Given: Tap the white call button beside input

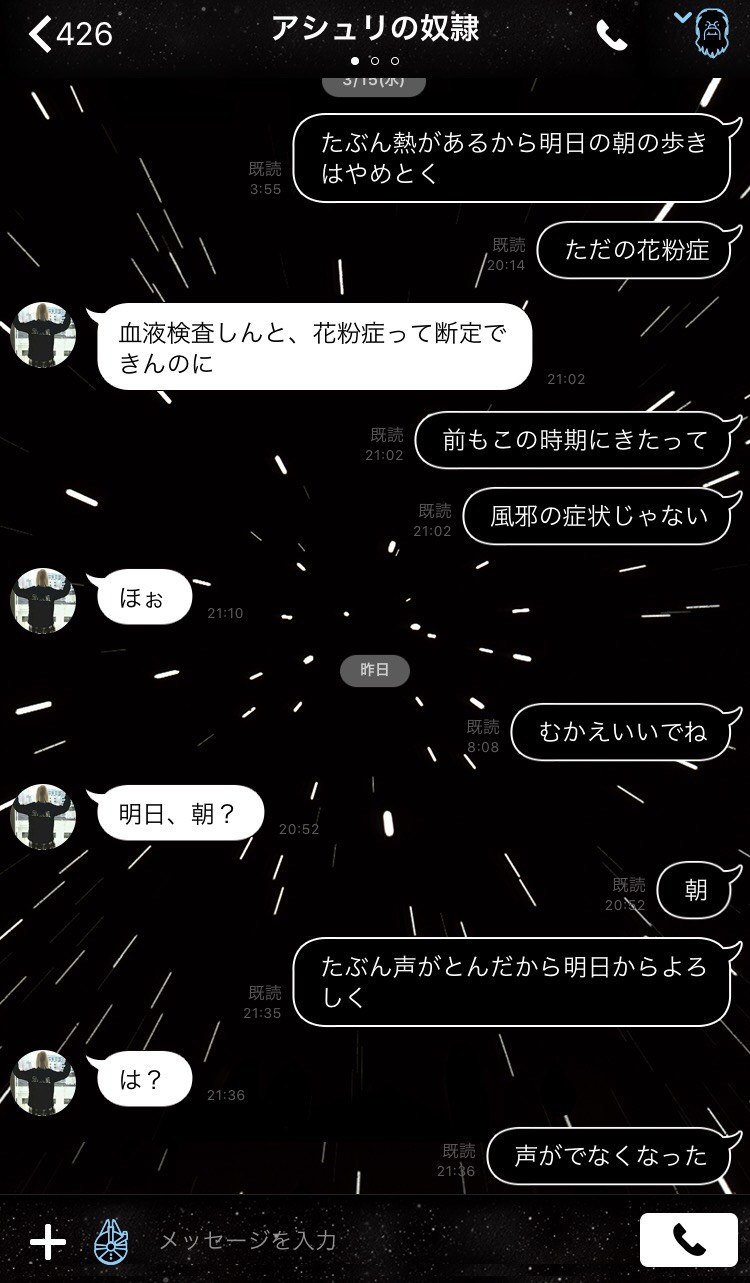Looking at the screenshot, I should tap(688, 1241).
